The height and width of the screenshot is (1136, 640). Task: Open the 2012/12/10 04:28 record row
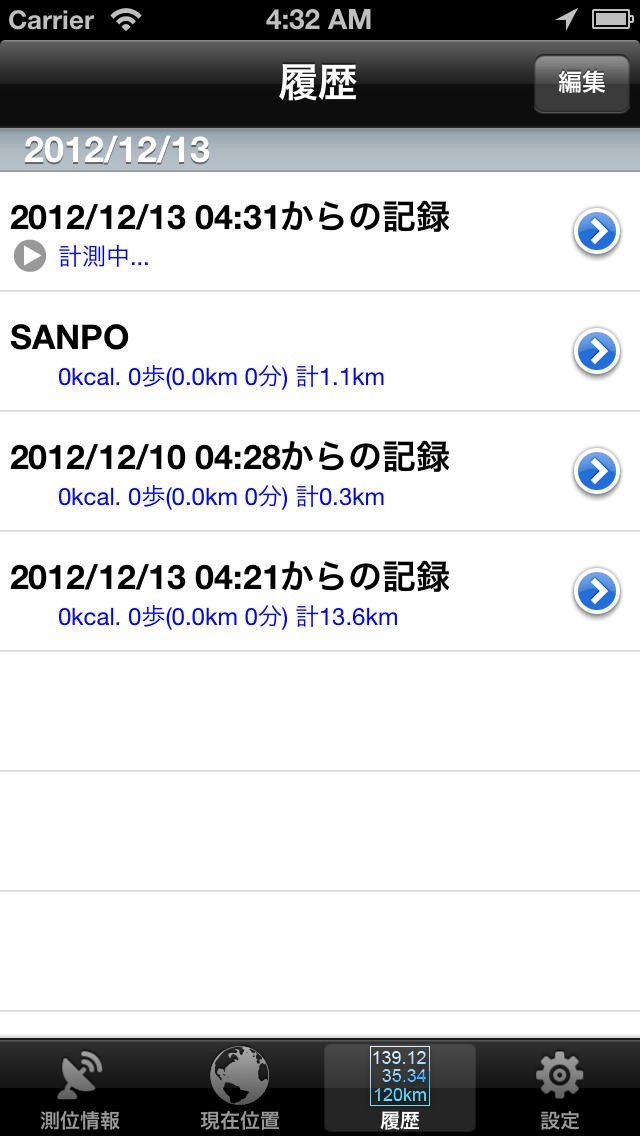280,472
